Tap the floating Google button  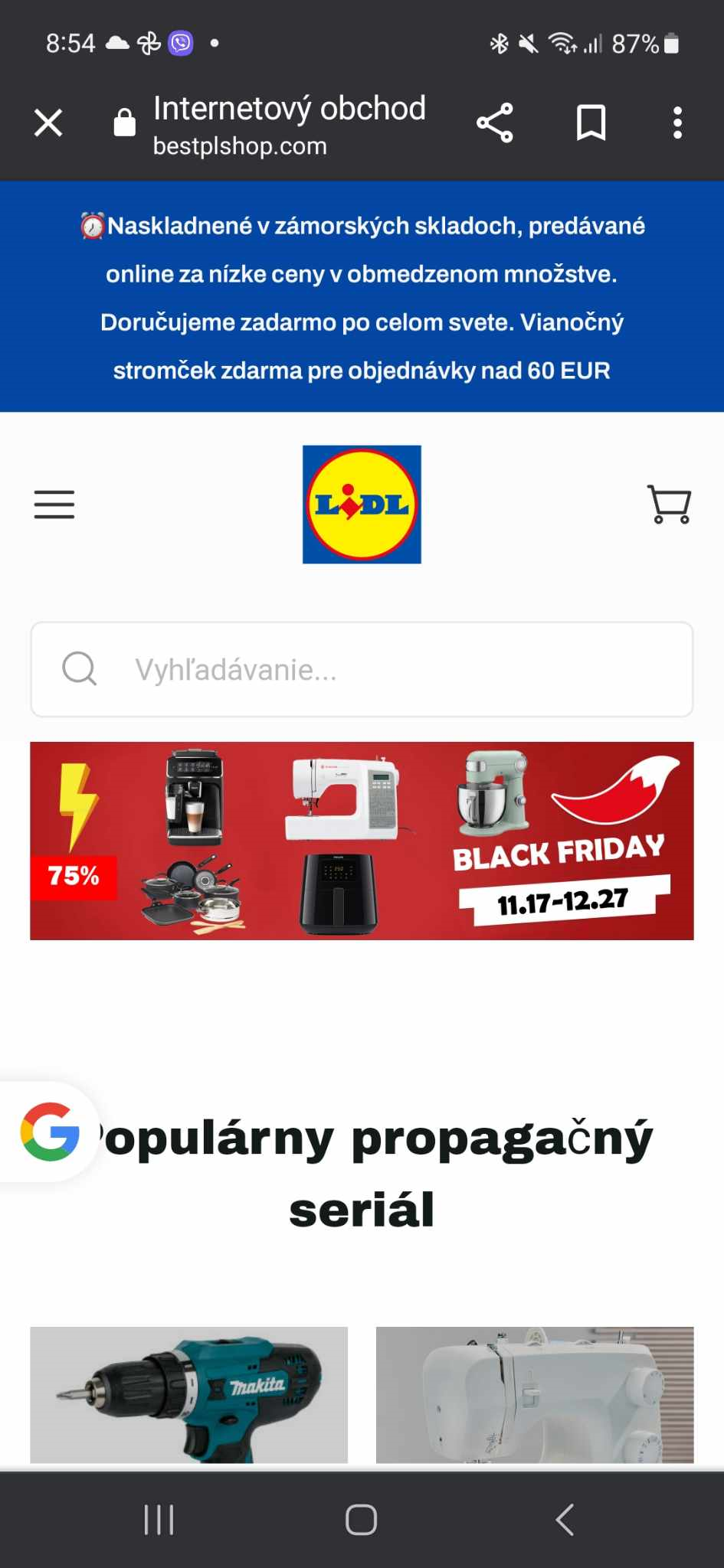[50, 1132]
